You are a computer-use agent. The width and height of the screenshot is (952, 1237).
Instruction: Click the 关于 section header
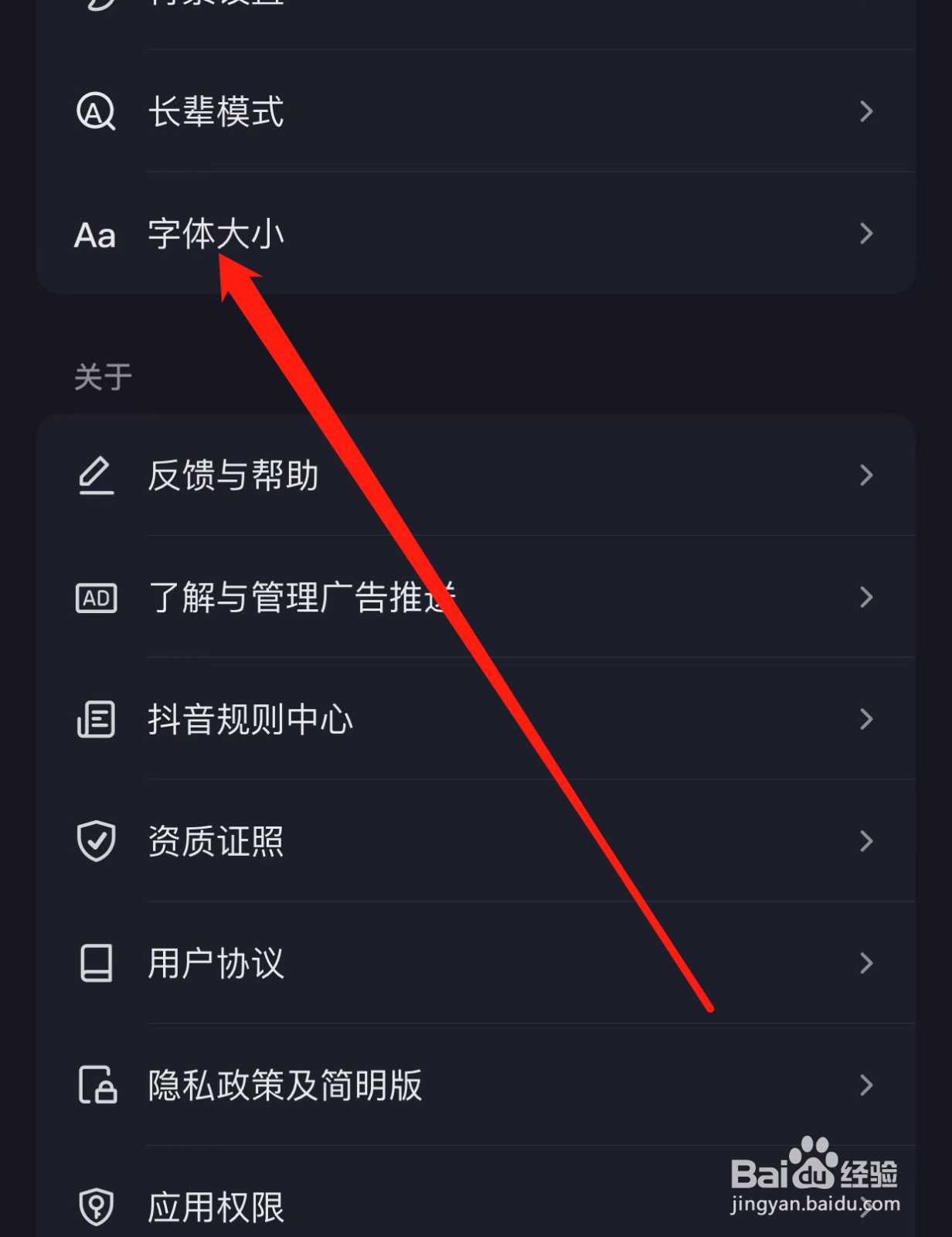pos(104,376)
